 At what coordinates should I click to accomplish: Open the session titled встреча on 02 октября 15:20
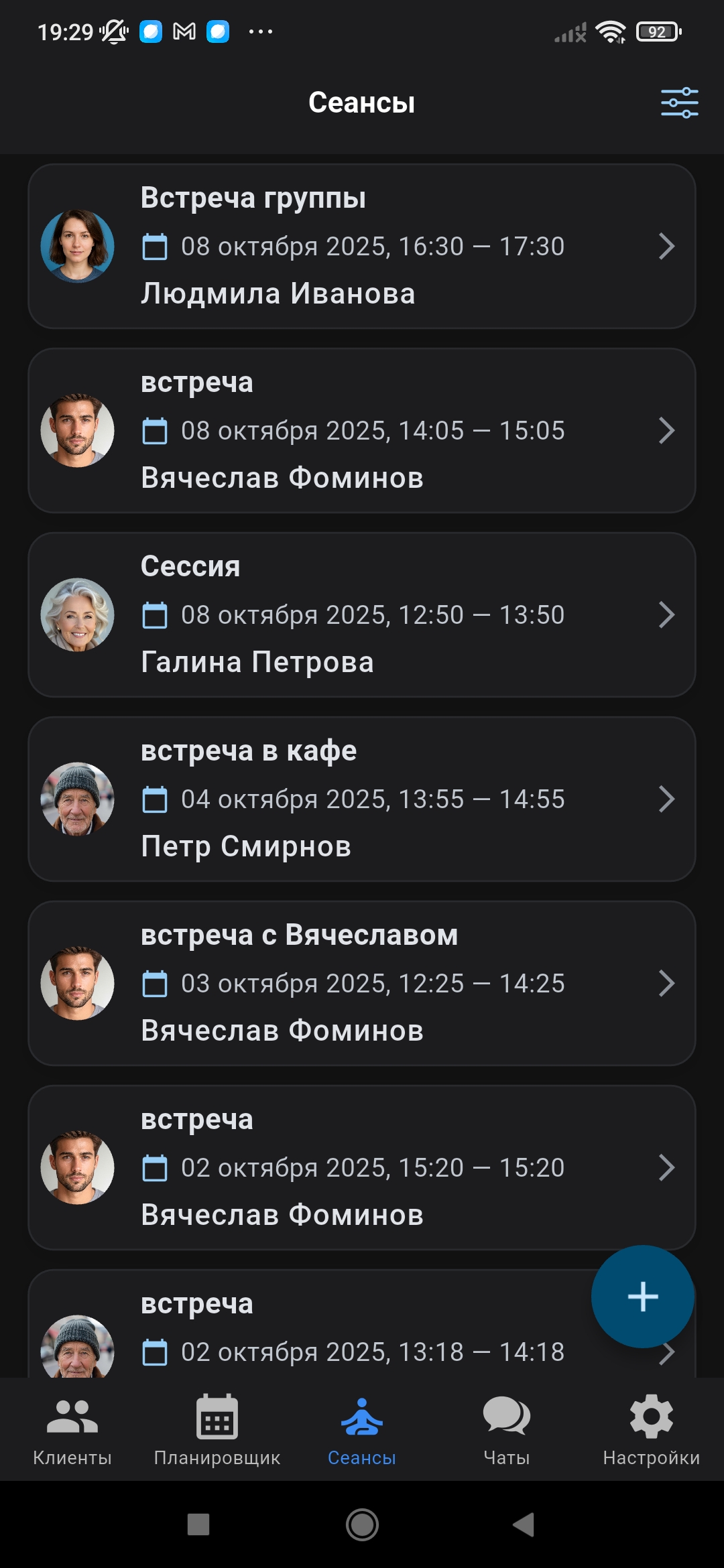(362, 1167)
